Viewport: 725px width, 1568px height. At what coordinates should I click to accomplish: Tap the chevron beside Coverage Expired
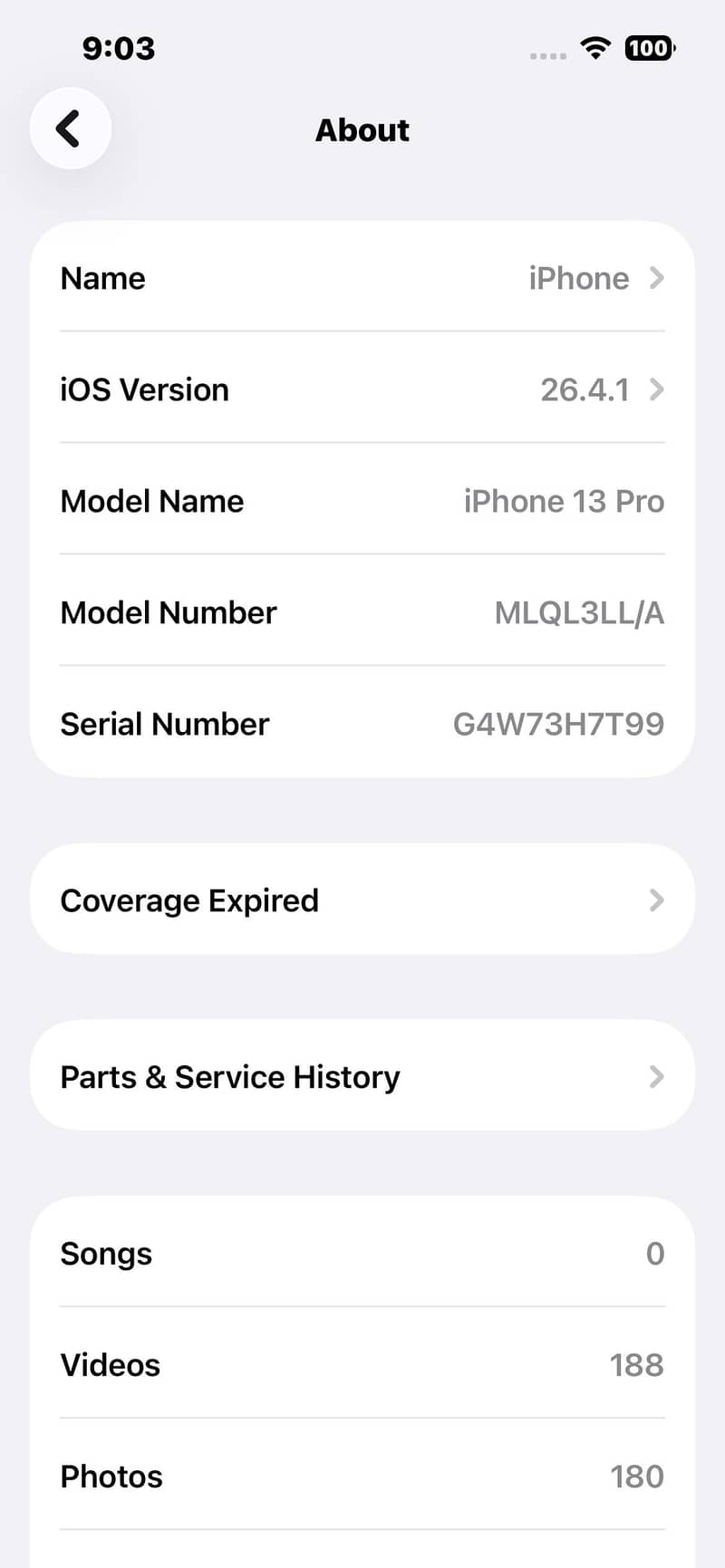pyautogui.click(x=655, y=899)
